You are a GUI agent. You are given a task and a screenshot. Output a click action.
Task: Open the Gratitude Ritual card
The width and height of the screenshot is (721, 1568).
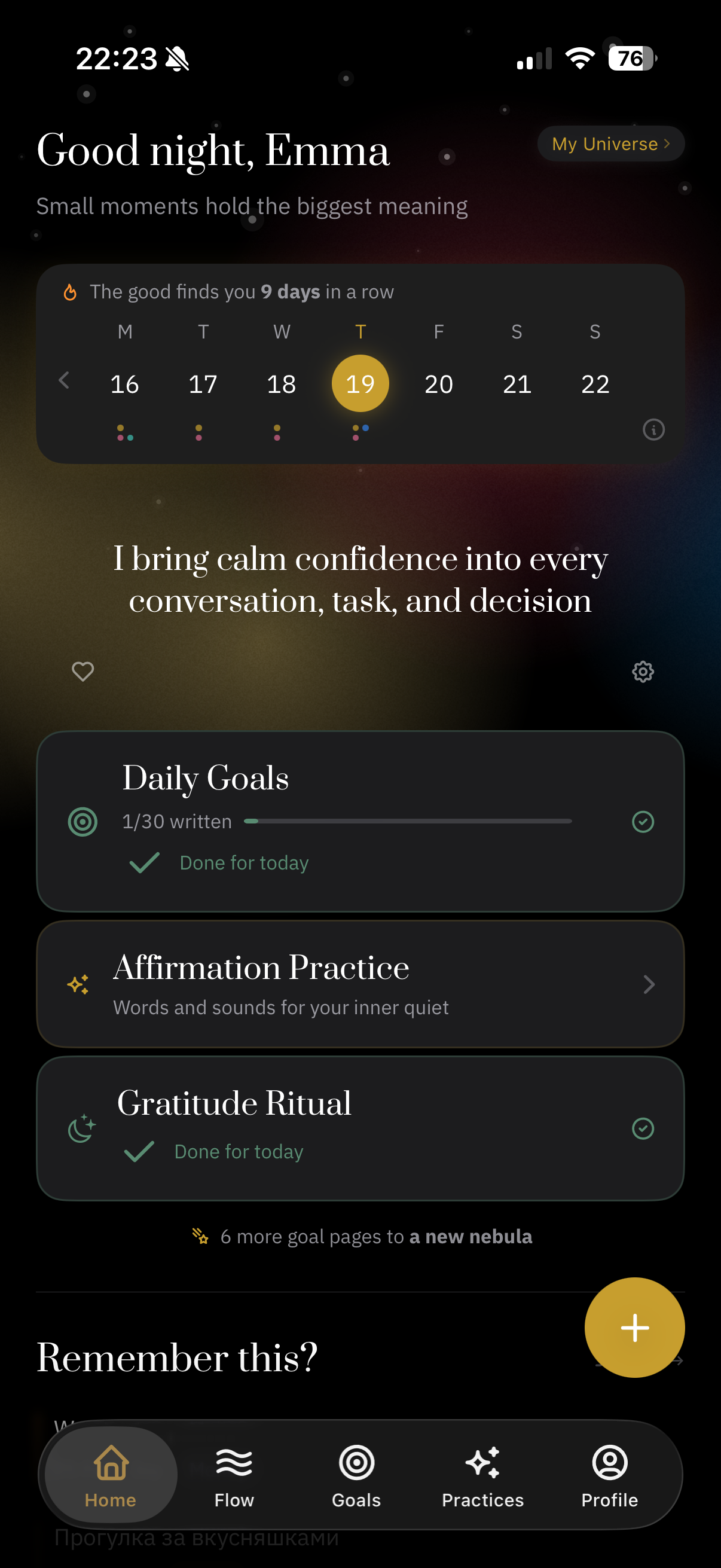360,1127
